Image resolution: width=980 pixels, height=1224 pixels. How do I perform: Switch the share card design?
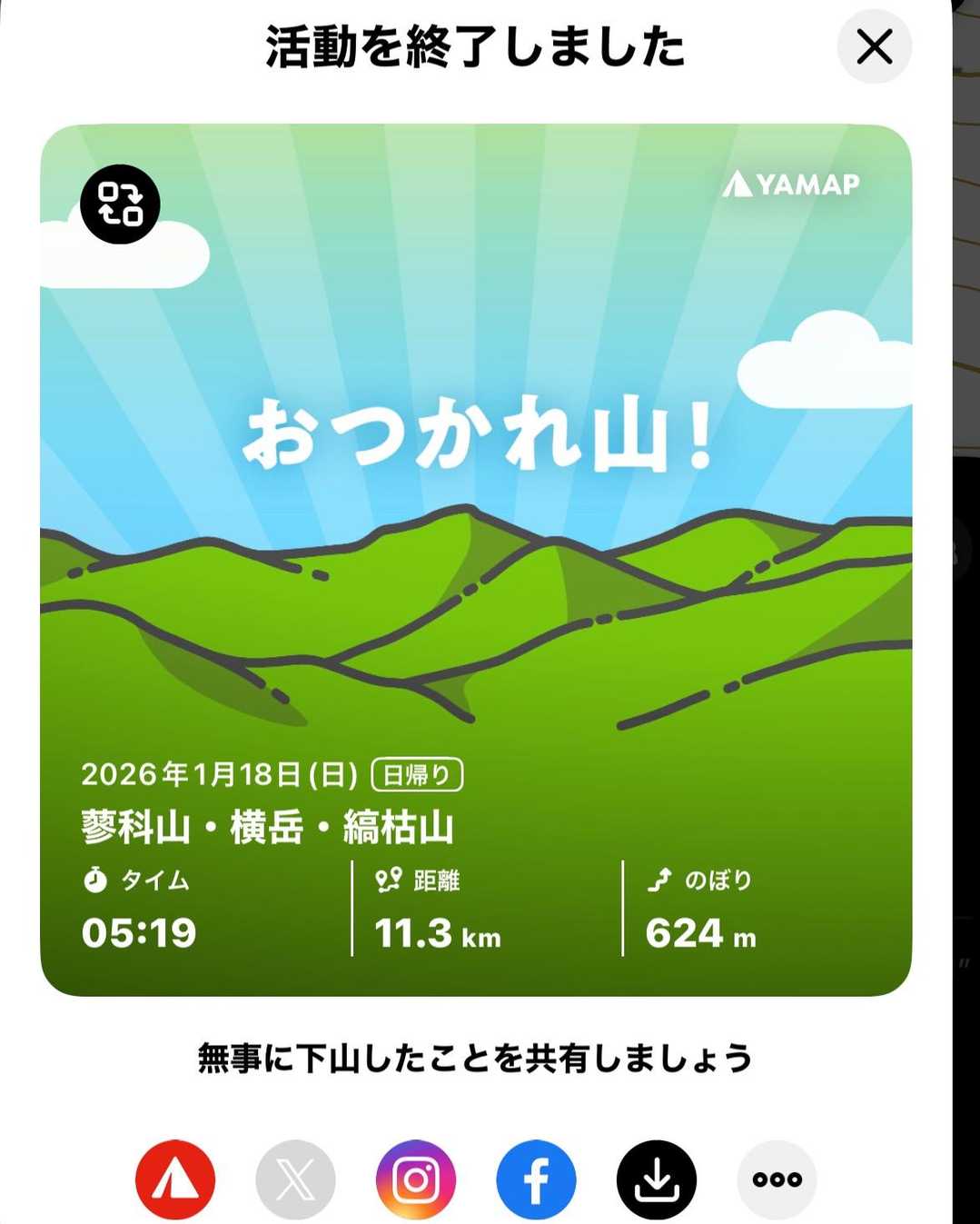120,204
